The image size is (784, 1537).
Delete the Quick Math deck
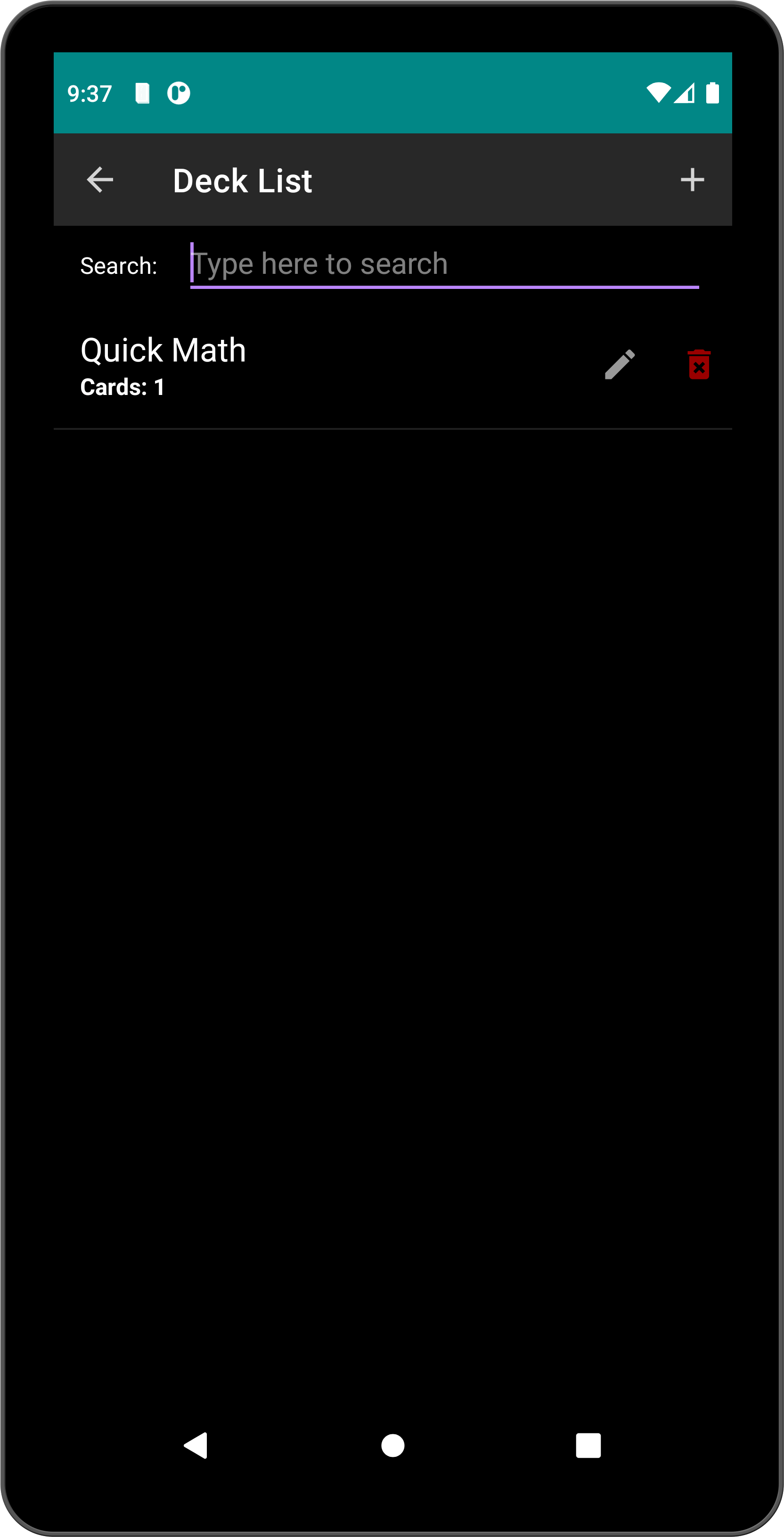(x=699, y=364)
